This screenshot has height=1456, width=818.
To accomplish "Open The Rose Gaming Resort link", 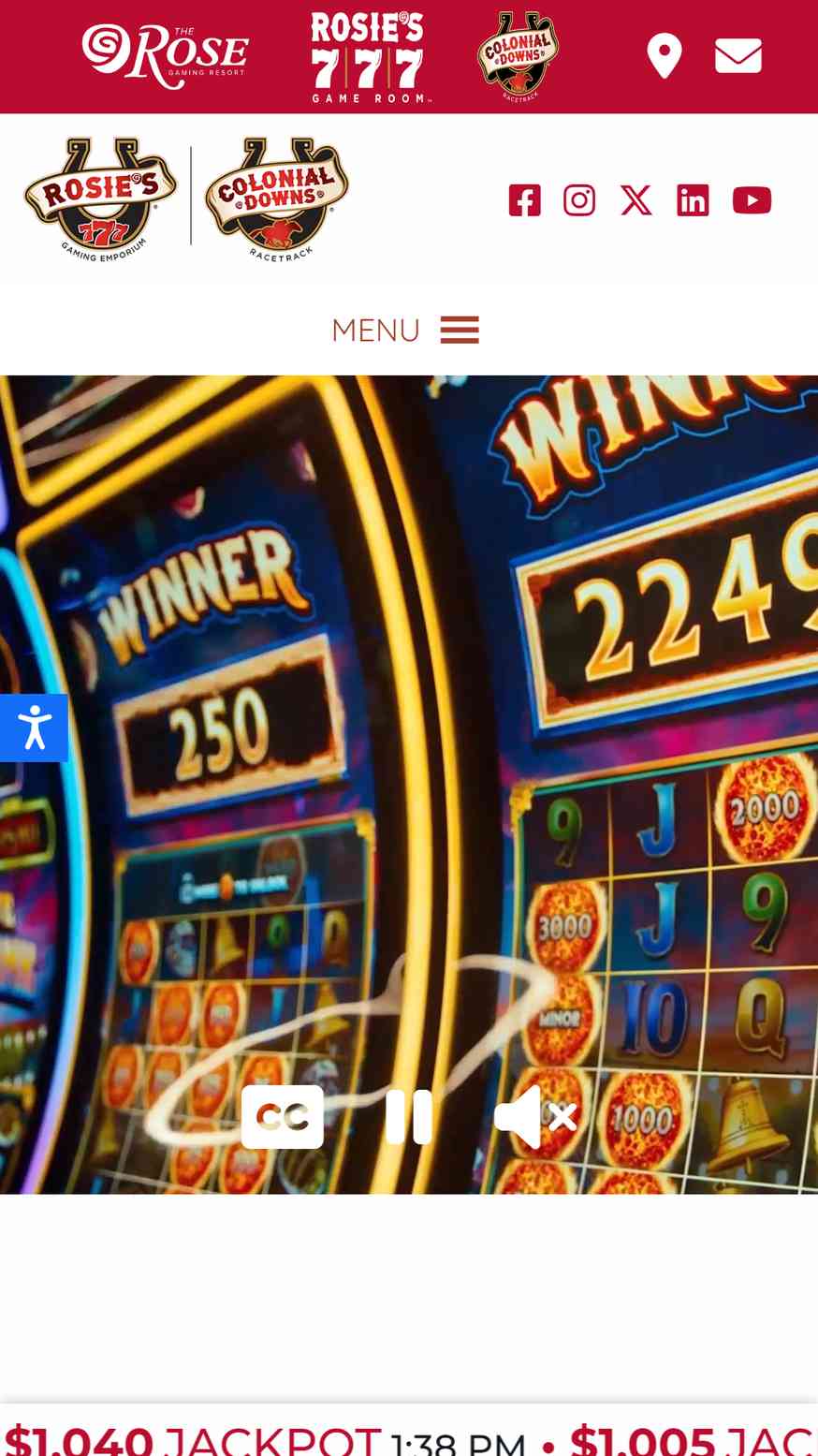I will coord(166,56).
